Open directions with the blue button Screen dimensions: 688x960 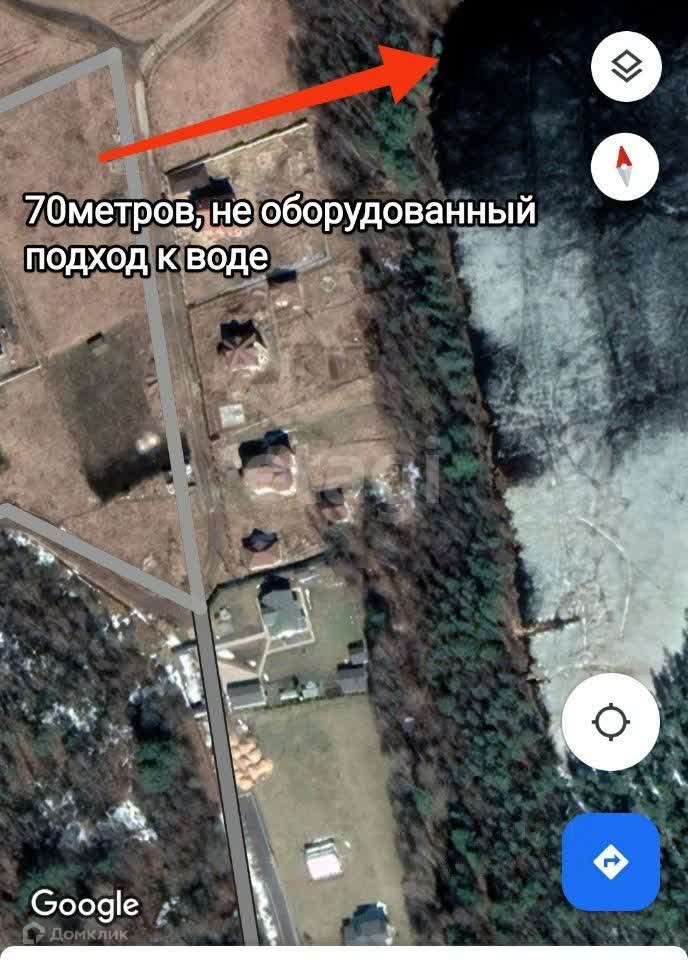pos(611,861)
